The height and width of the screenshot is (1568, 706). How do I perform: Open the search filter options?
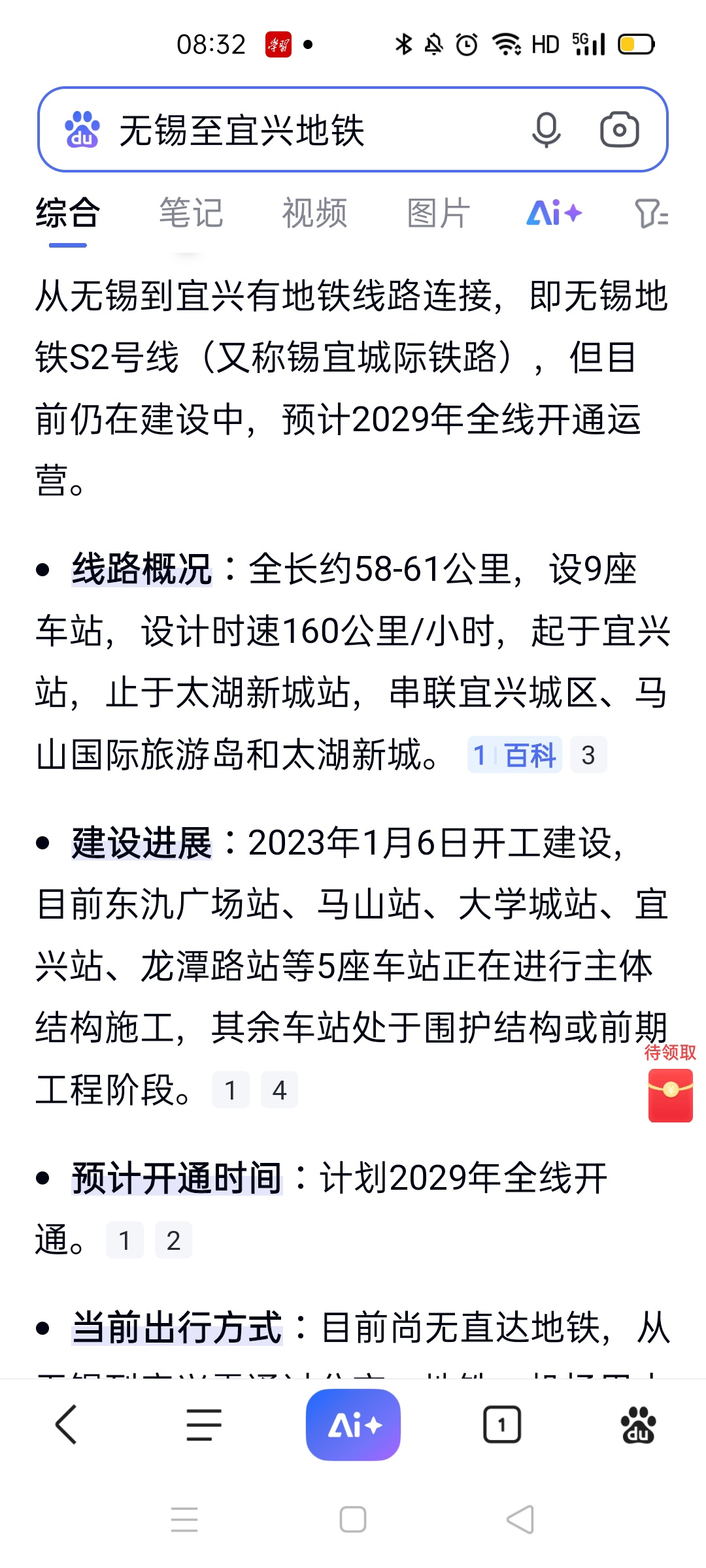(x=650, y=214)
